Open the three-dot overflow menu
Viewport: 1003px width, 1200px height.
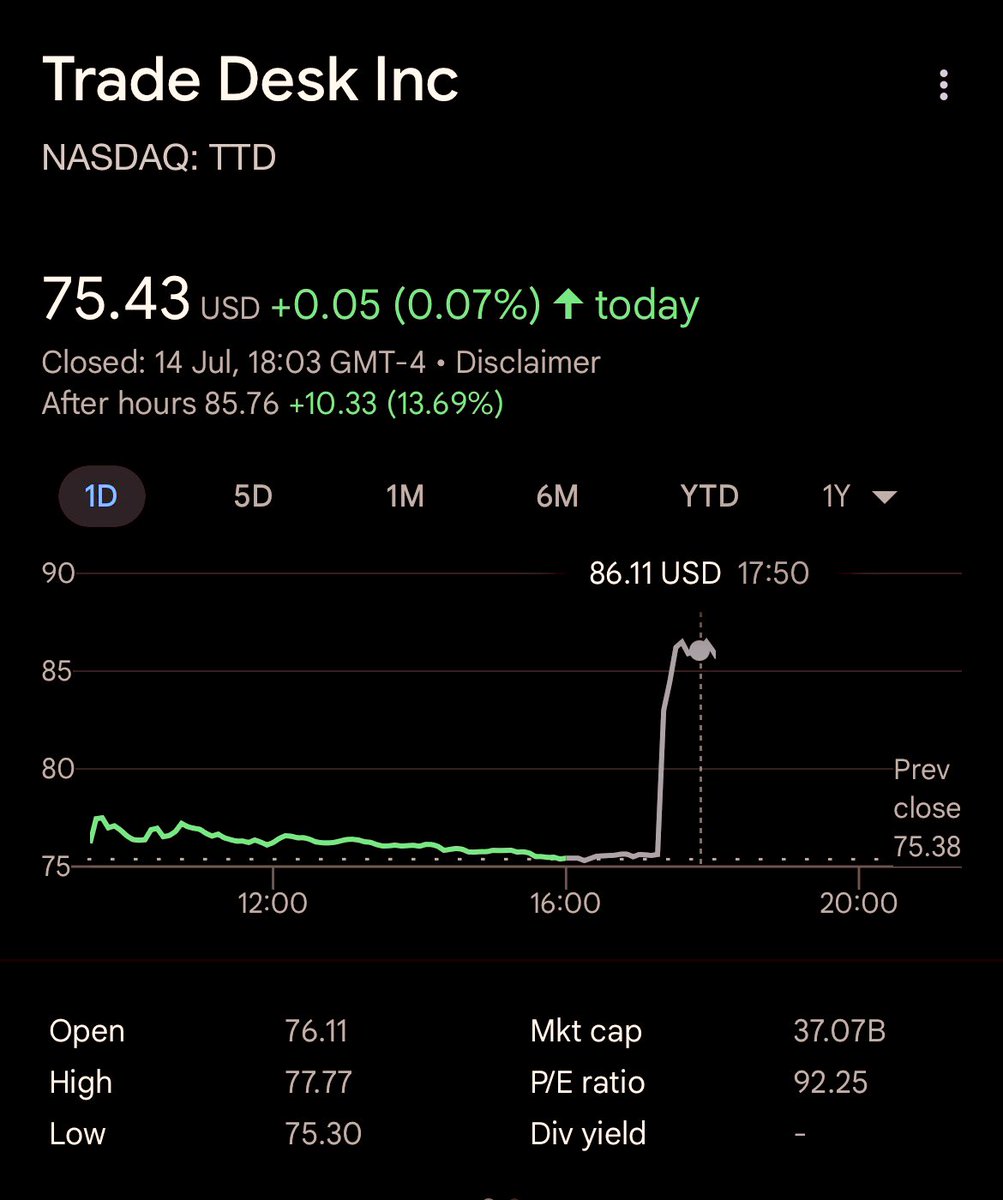click(x=943, y=85)
